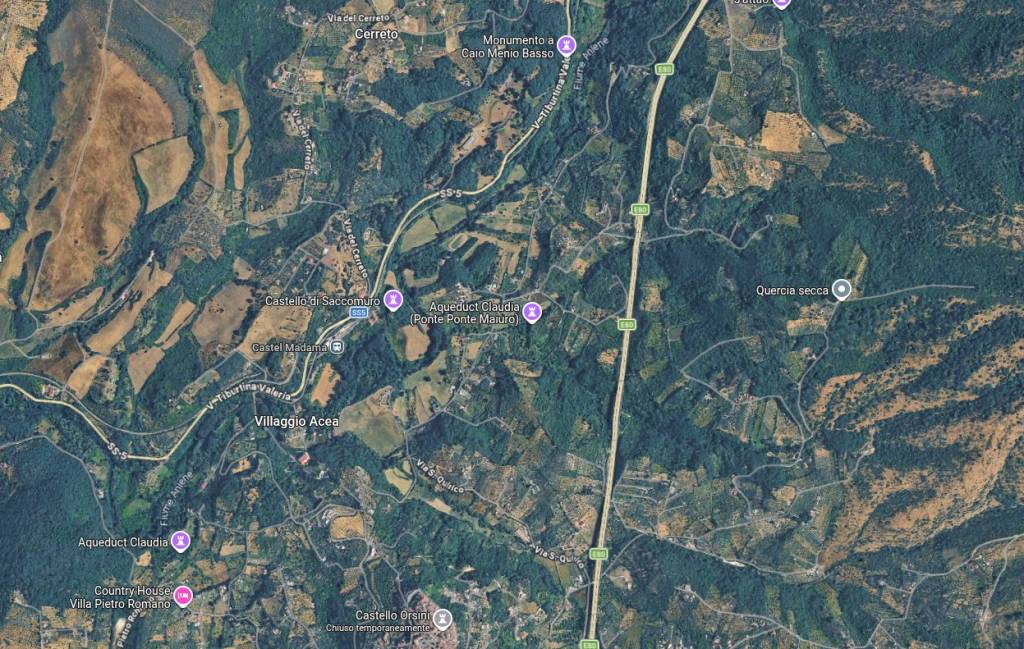Open Aqueduct Claudia marker near Fiume Aniene
The image size is (1024, 649).
pyautogui.click(x=180, y=542)
